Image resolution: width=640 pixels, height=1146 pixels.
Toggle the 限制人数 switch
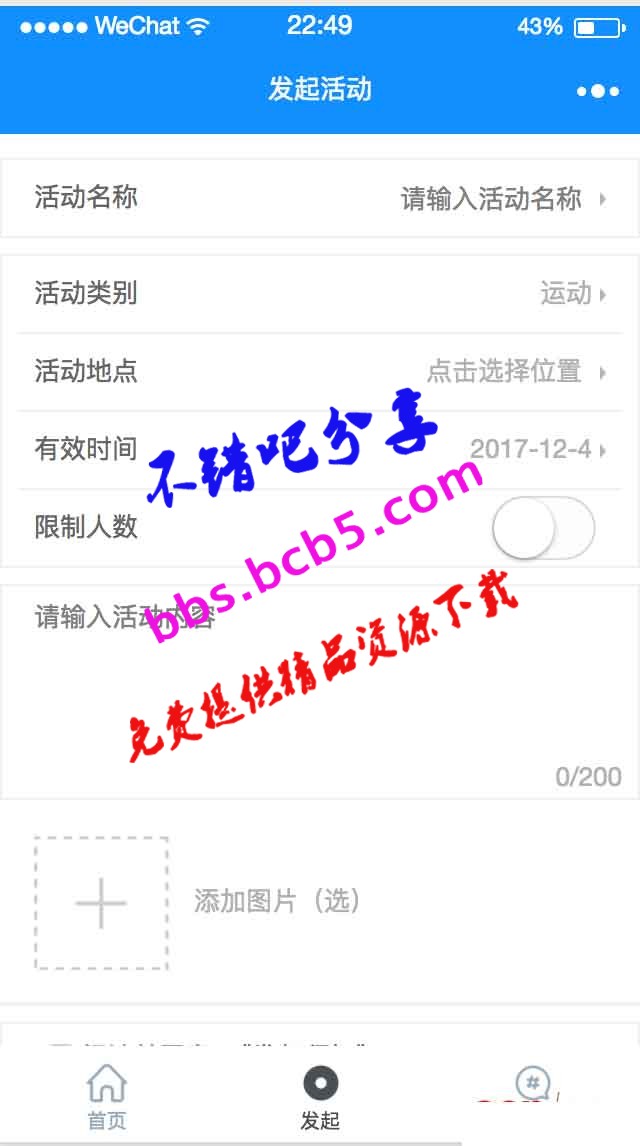click(543, 527)
